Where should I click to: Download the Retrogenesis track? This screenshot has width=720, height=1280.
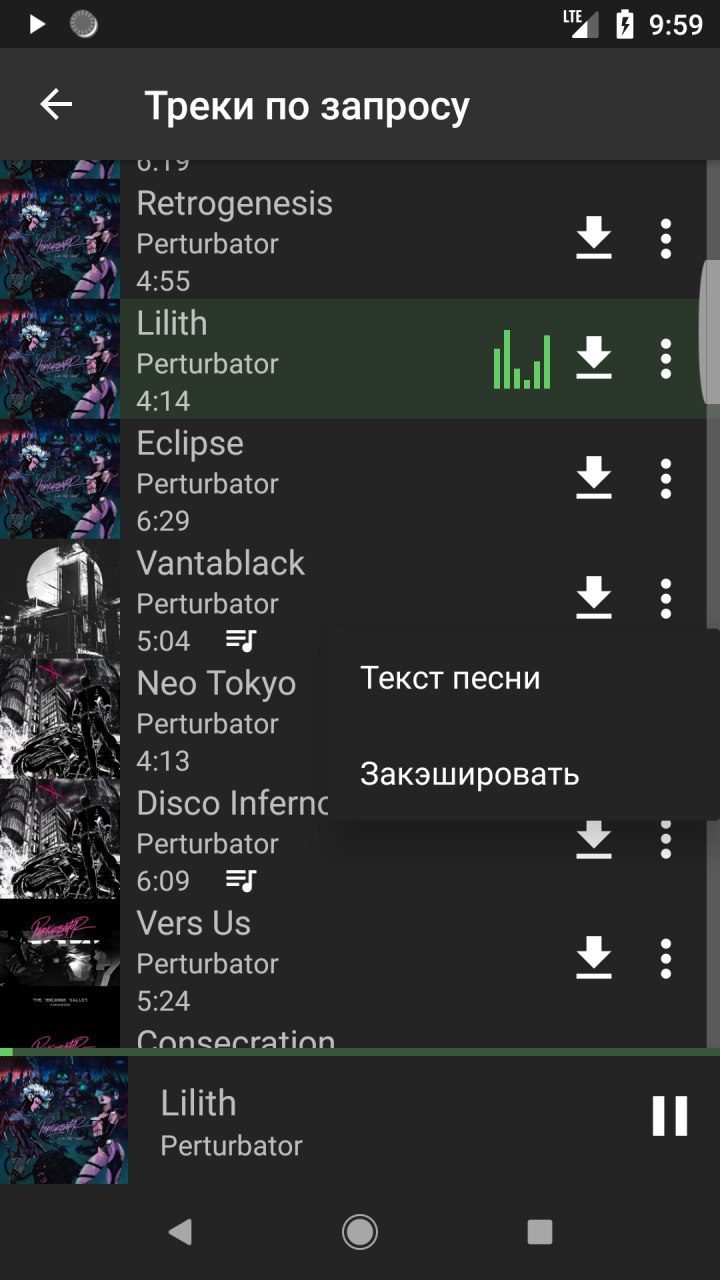594,239
